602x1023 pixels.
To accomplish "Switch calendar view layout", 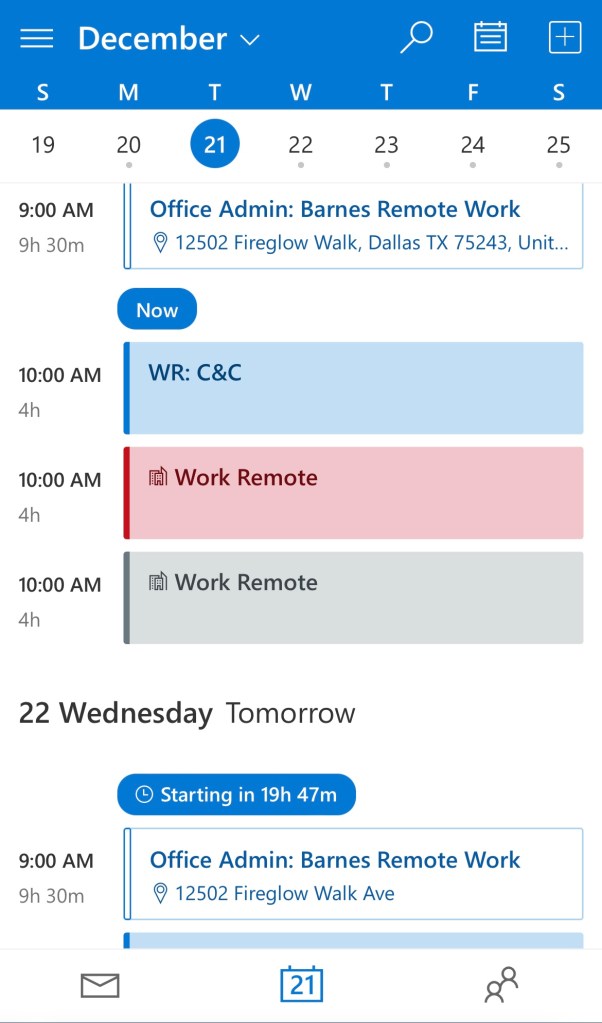I will point(490,37).
